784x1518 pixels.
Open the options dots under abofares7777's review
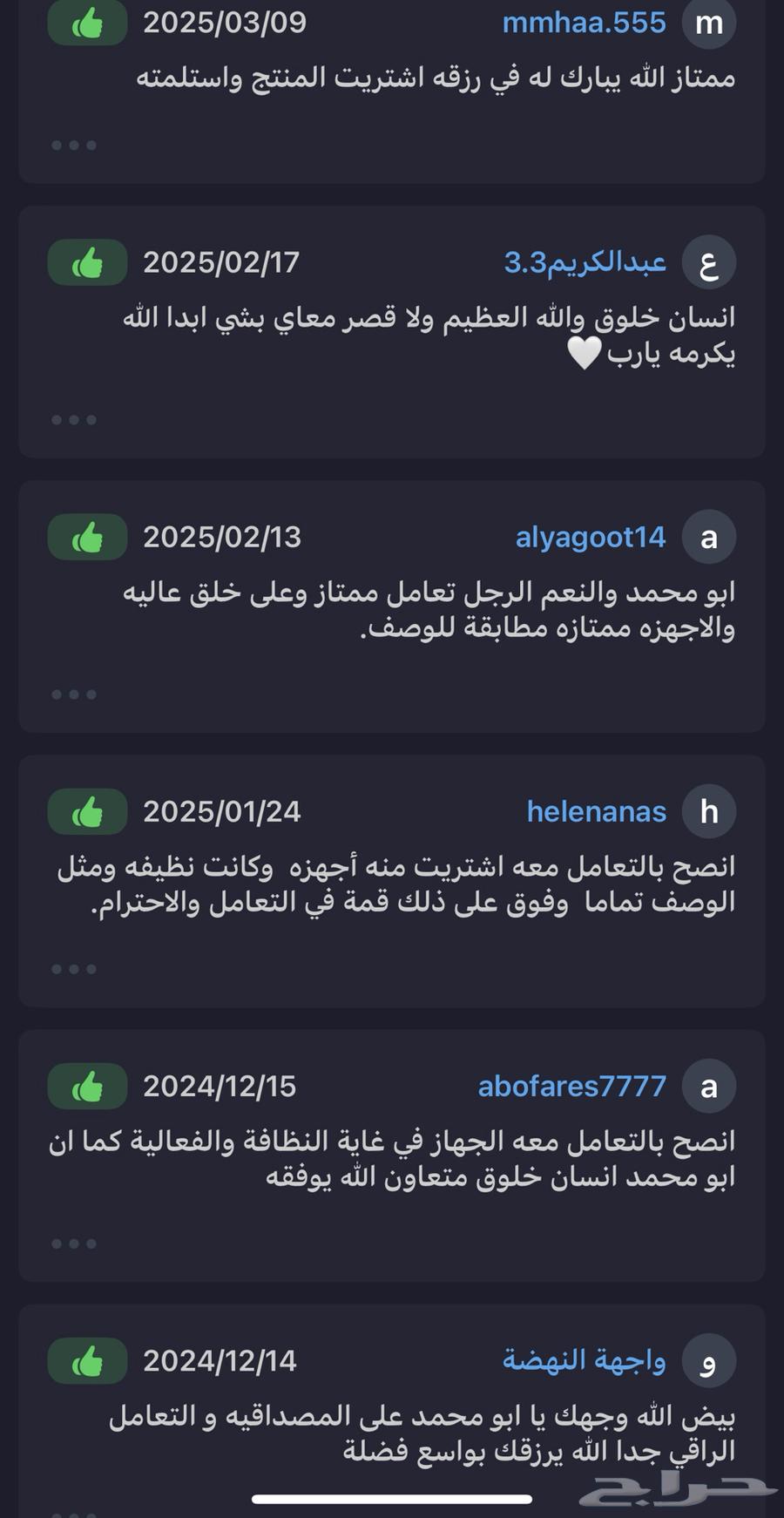(x=74, y=1244)
